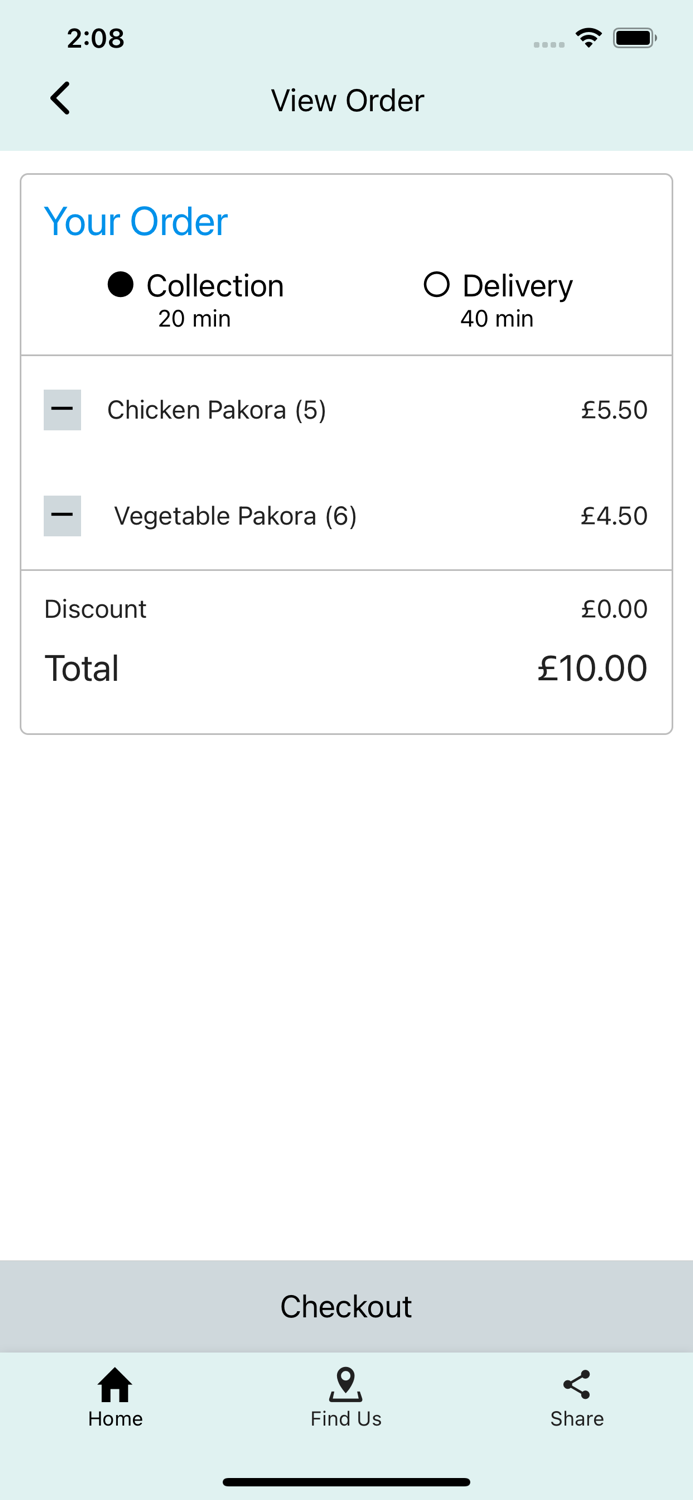Select the Collection option
Screen dimensions: 693x1500
[196, 286]
